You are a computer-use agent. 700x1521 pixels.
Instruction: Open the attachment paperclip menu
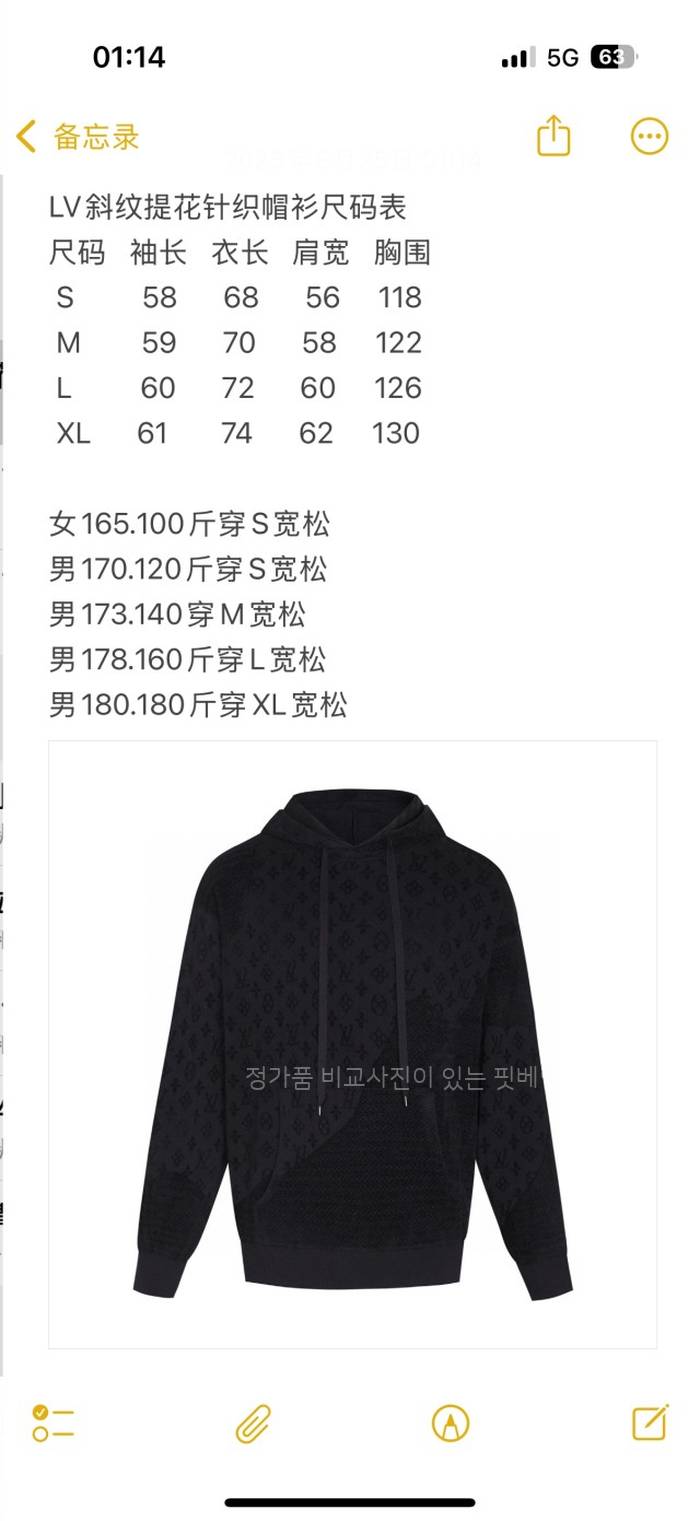(253, 1423)
